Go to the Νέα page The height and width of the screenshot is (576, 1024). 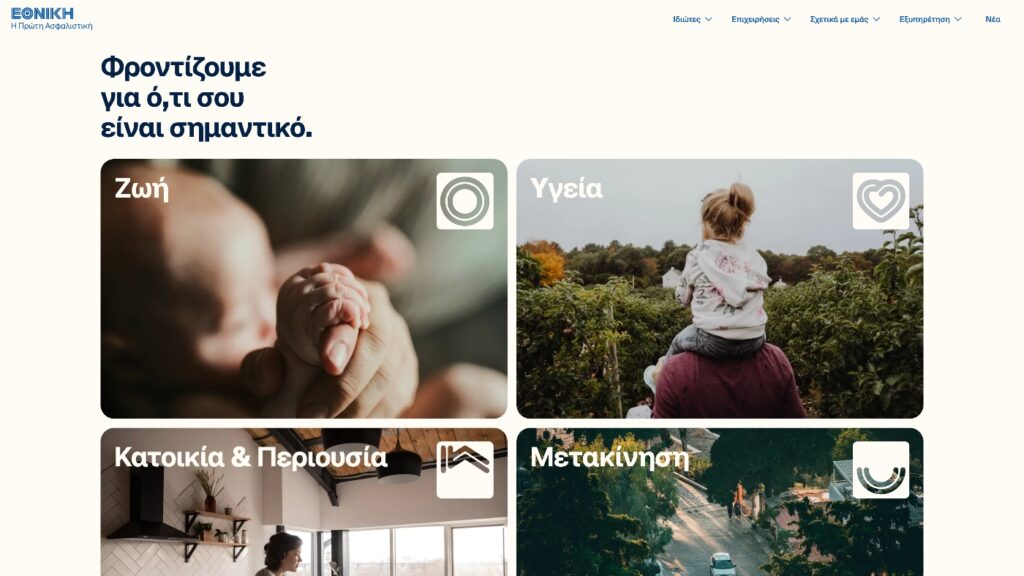(992, 19)
